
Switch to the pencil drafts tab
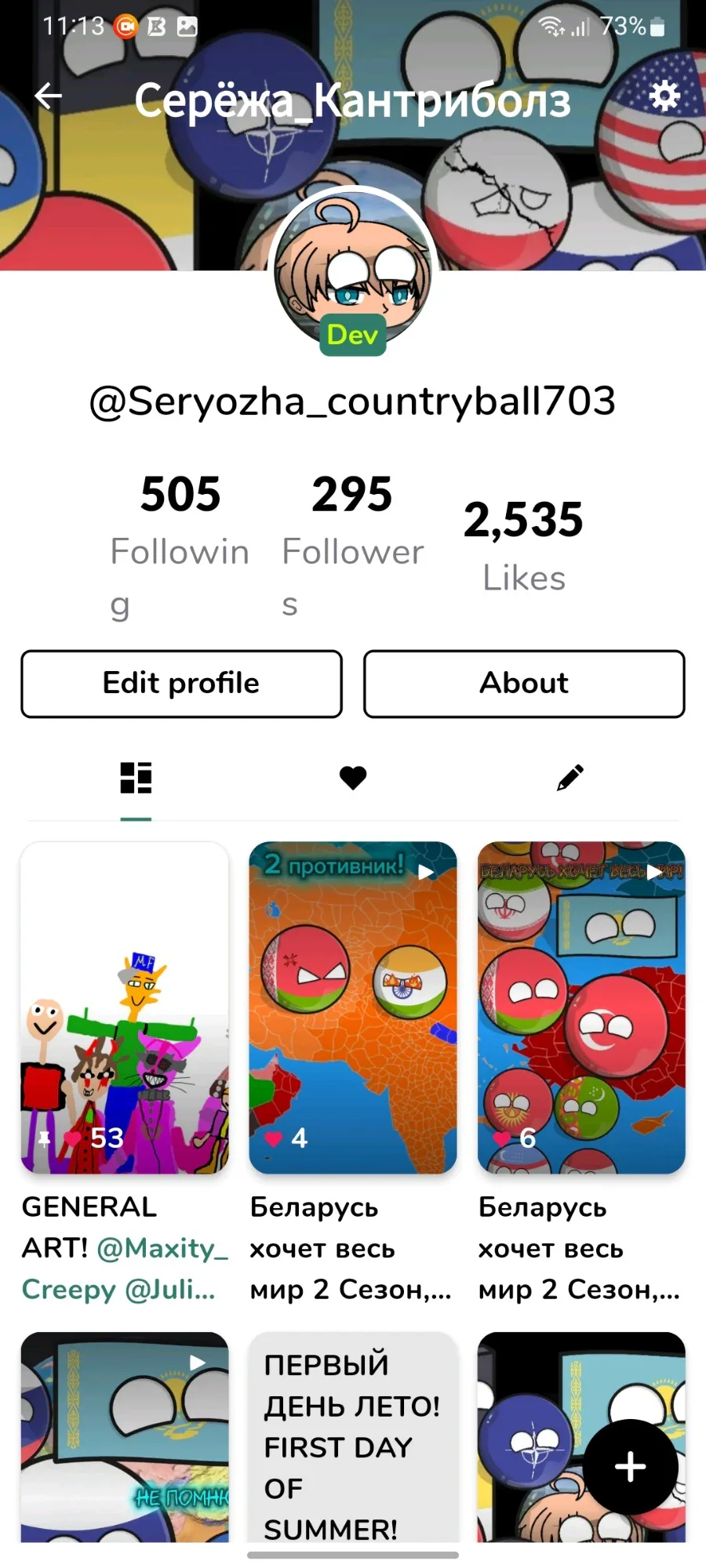pyautogui.click(x=570, y=778)
